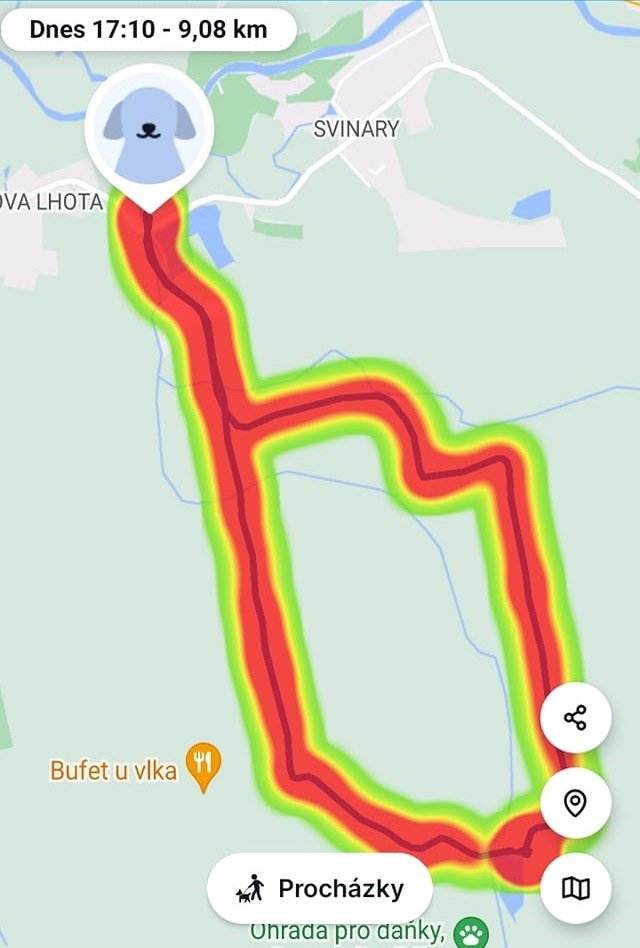Tap the dog avatar marker

pos(150,128)
